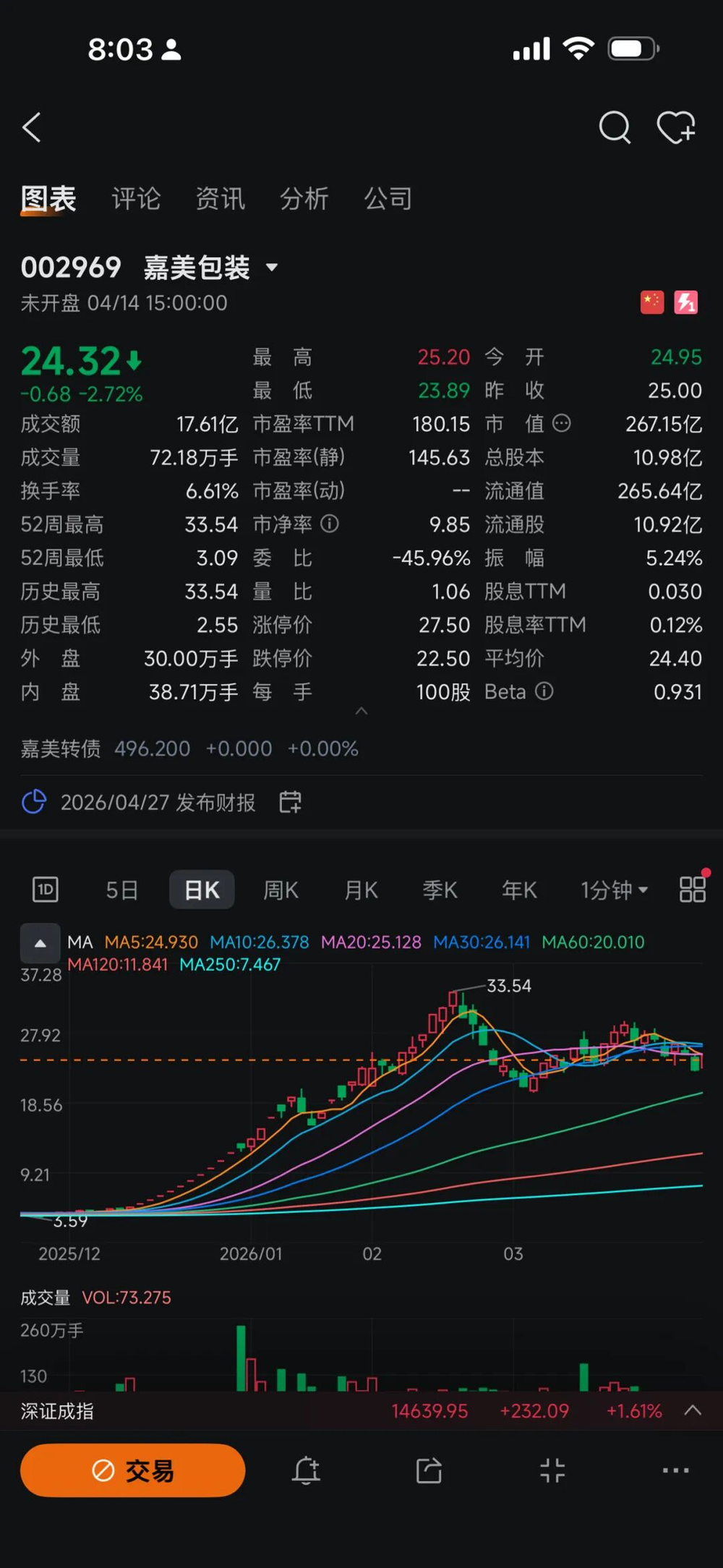Expand the 嘉美包装 stock name dropdown
Image resolution: width=723 pixels, height=1568 pixels.
(272, 268)
